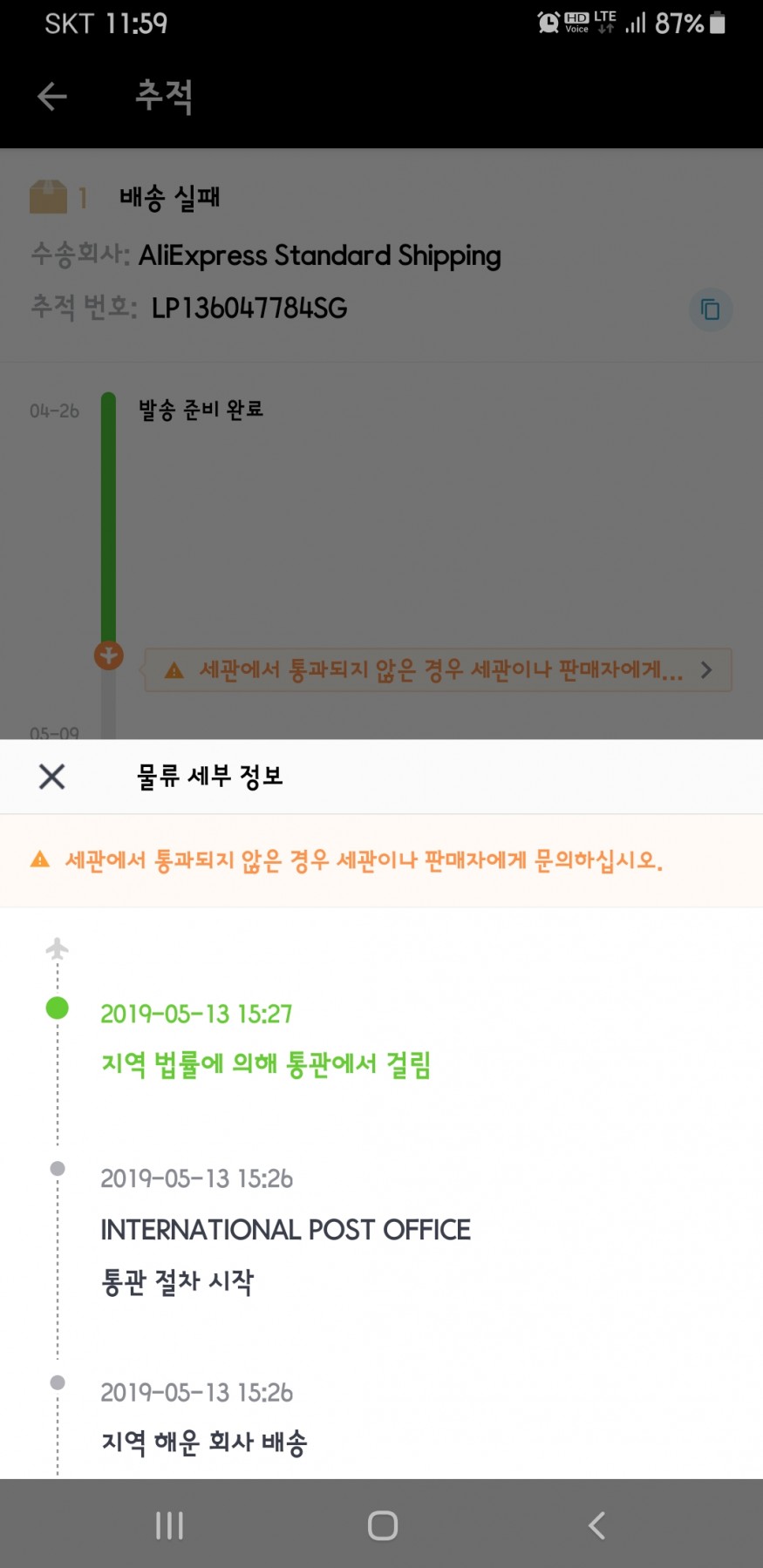Tap the system back button

pos(596,1525)
